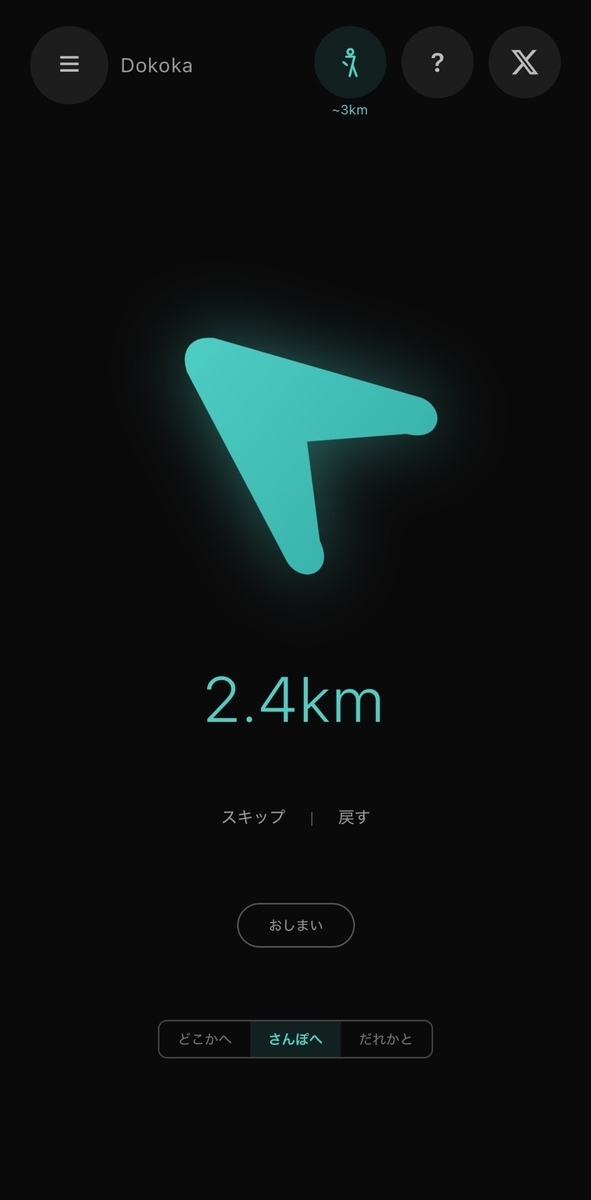Tap the walking mode ~3km icon
This screenshot has height=1200, width=591.
(350, 63)
